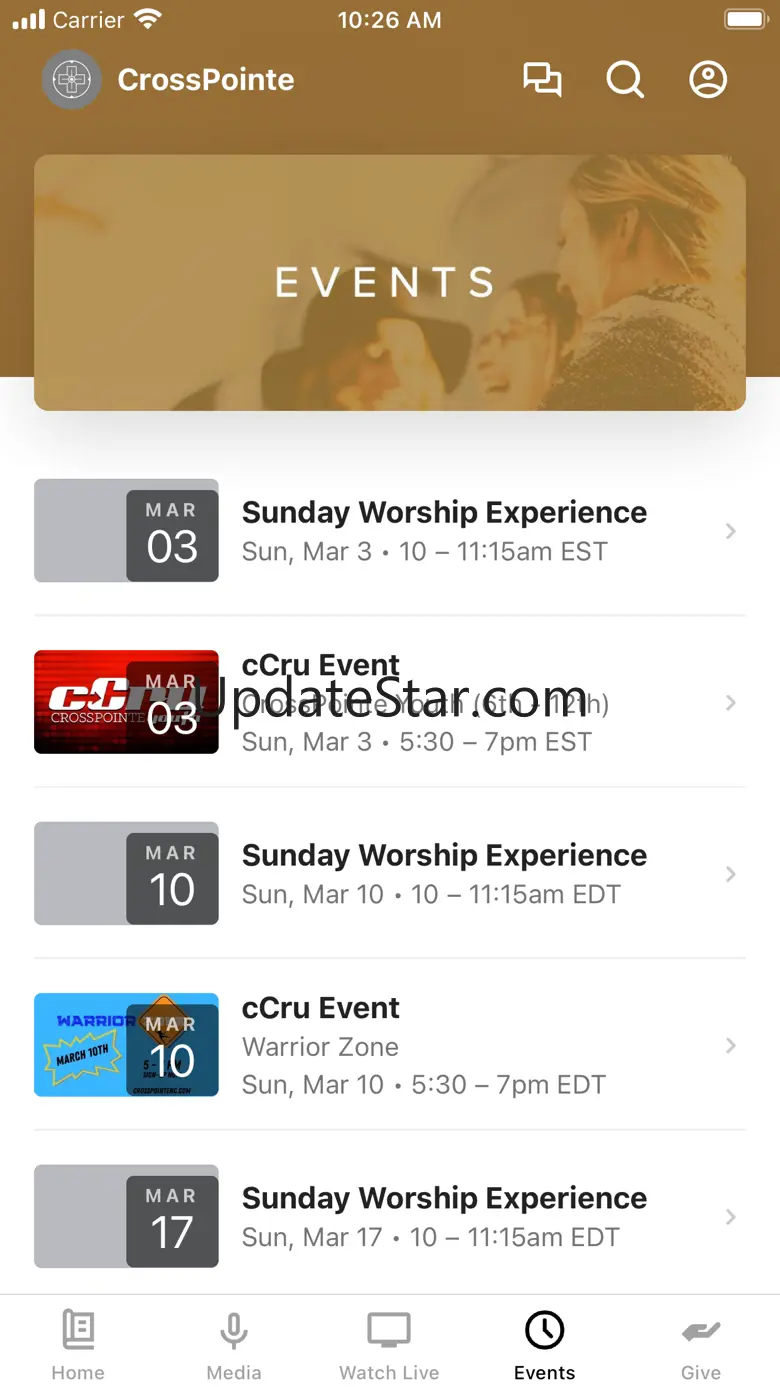Switch to the Media tab
This screenshot has height=1387, width=780.
click(234, 1345)
